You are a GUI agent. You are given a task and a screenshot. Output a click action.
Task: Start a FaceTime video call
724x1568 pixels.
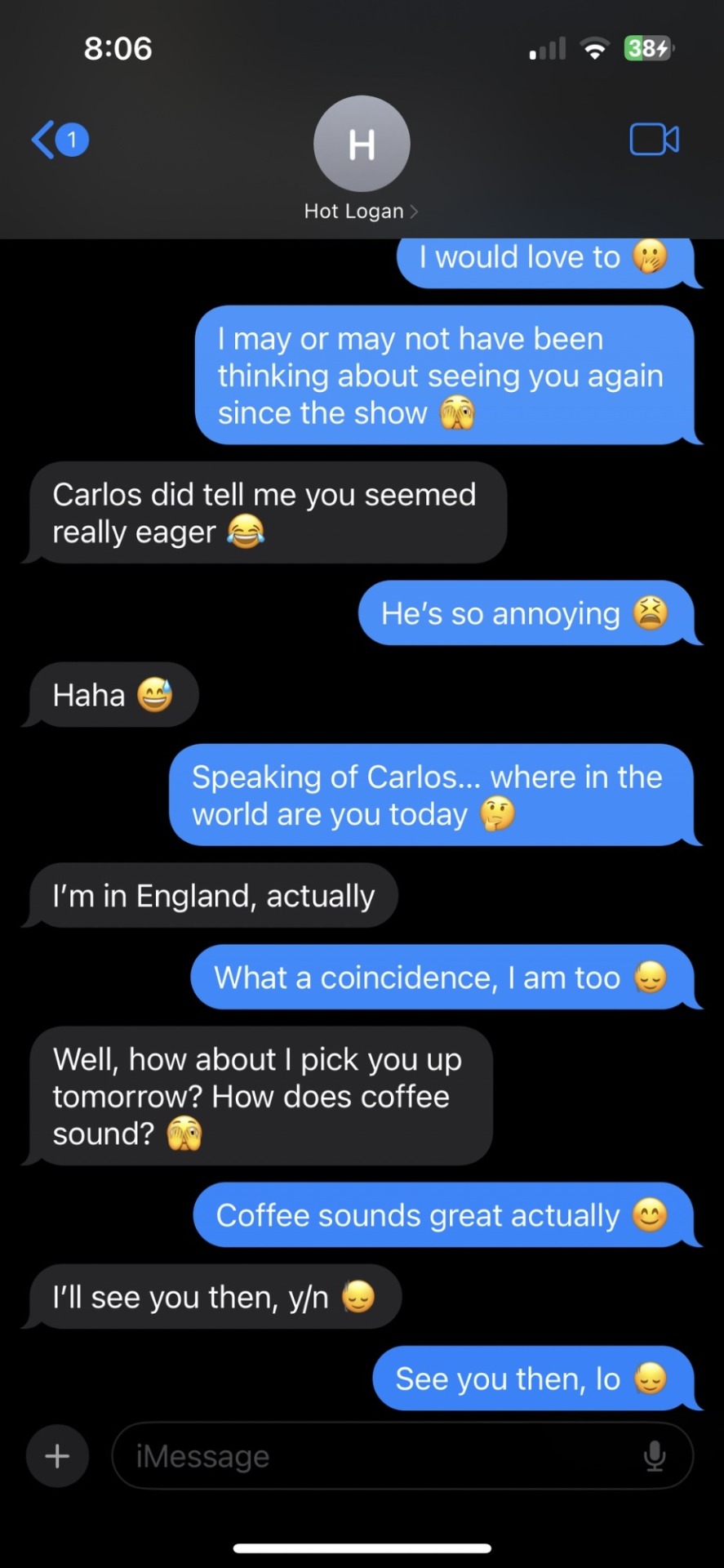pyautogui.click(x=654, y=140)
